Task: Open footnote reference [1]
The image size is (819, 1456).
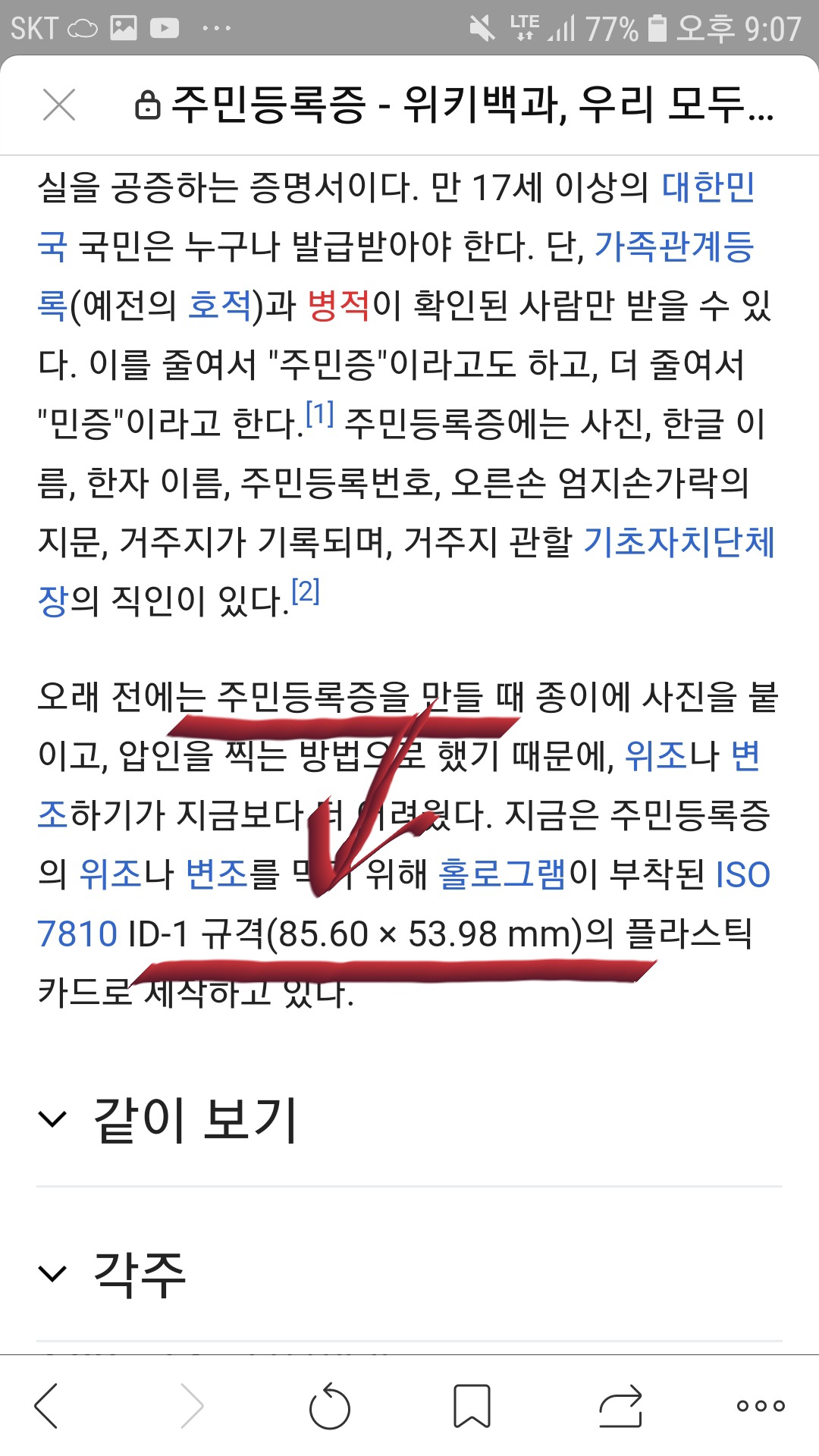Action: coord(319,414)
